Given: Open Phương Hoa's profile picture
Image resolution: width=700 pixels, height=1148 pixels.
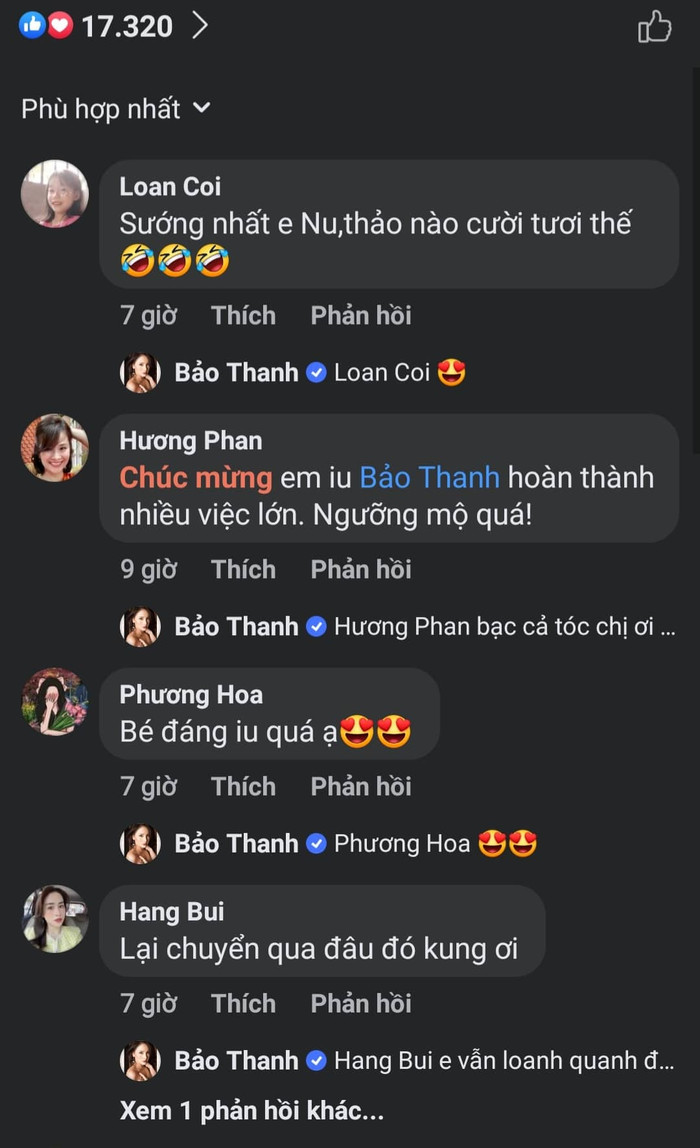Looking at the screenshot, I should [55, 702].
